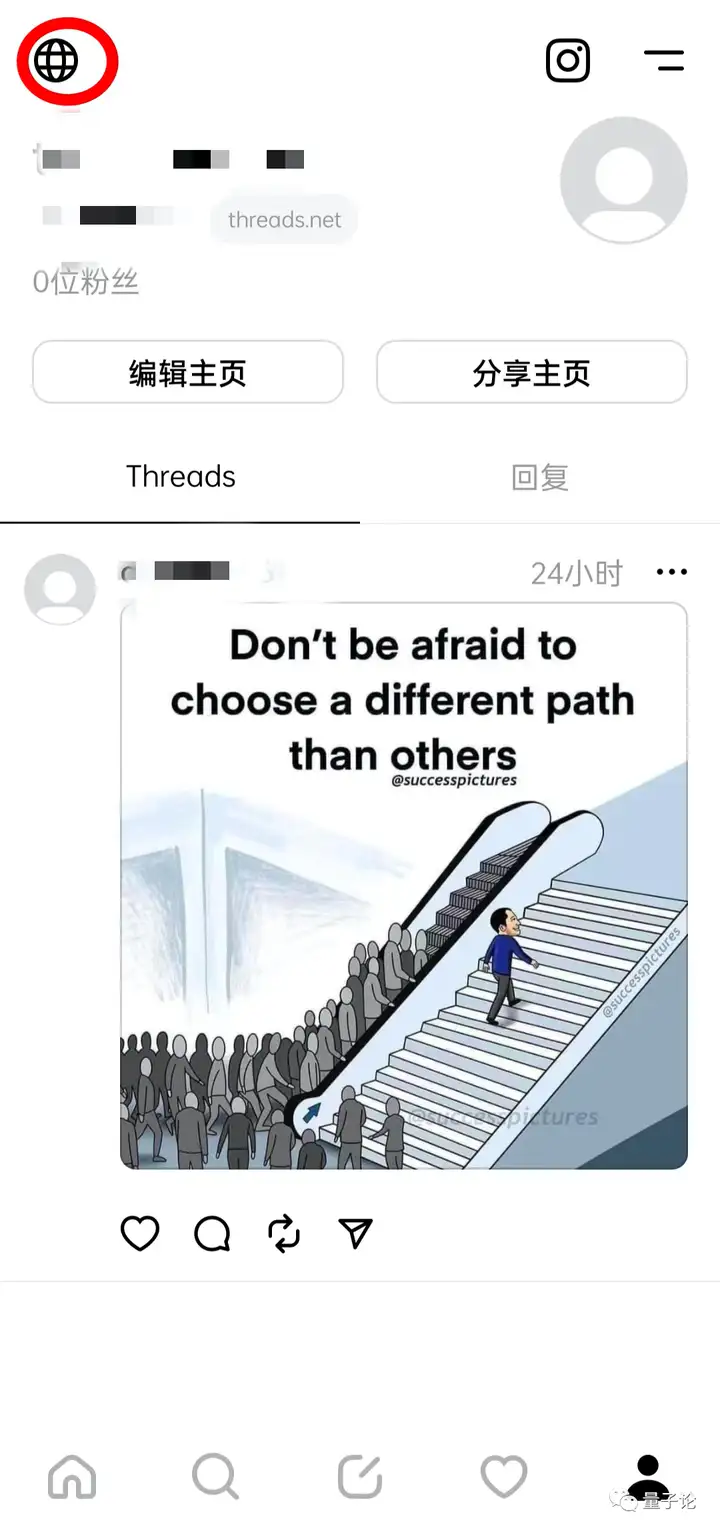Open the escalator post image

404,885
